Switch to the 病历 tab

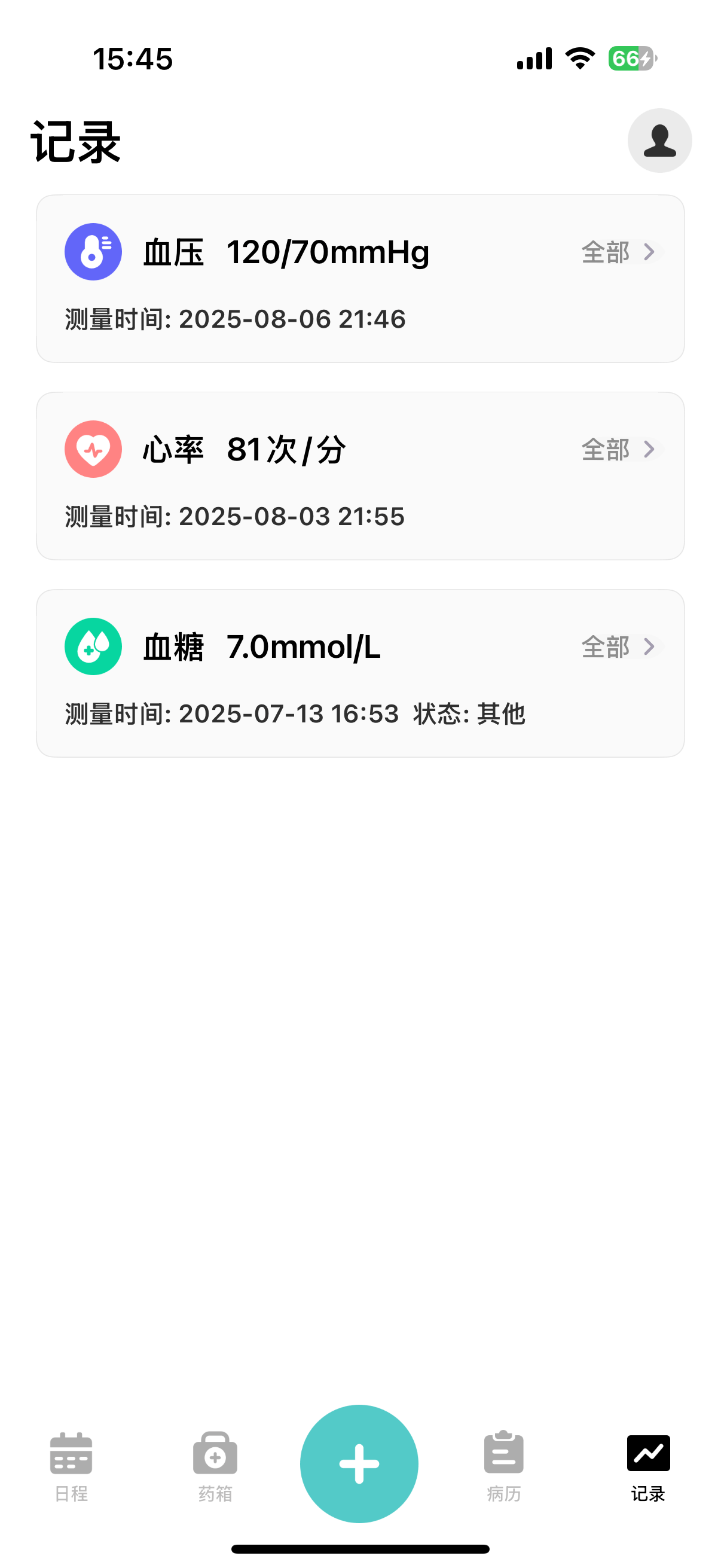504,1467
